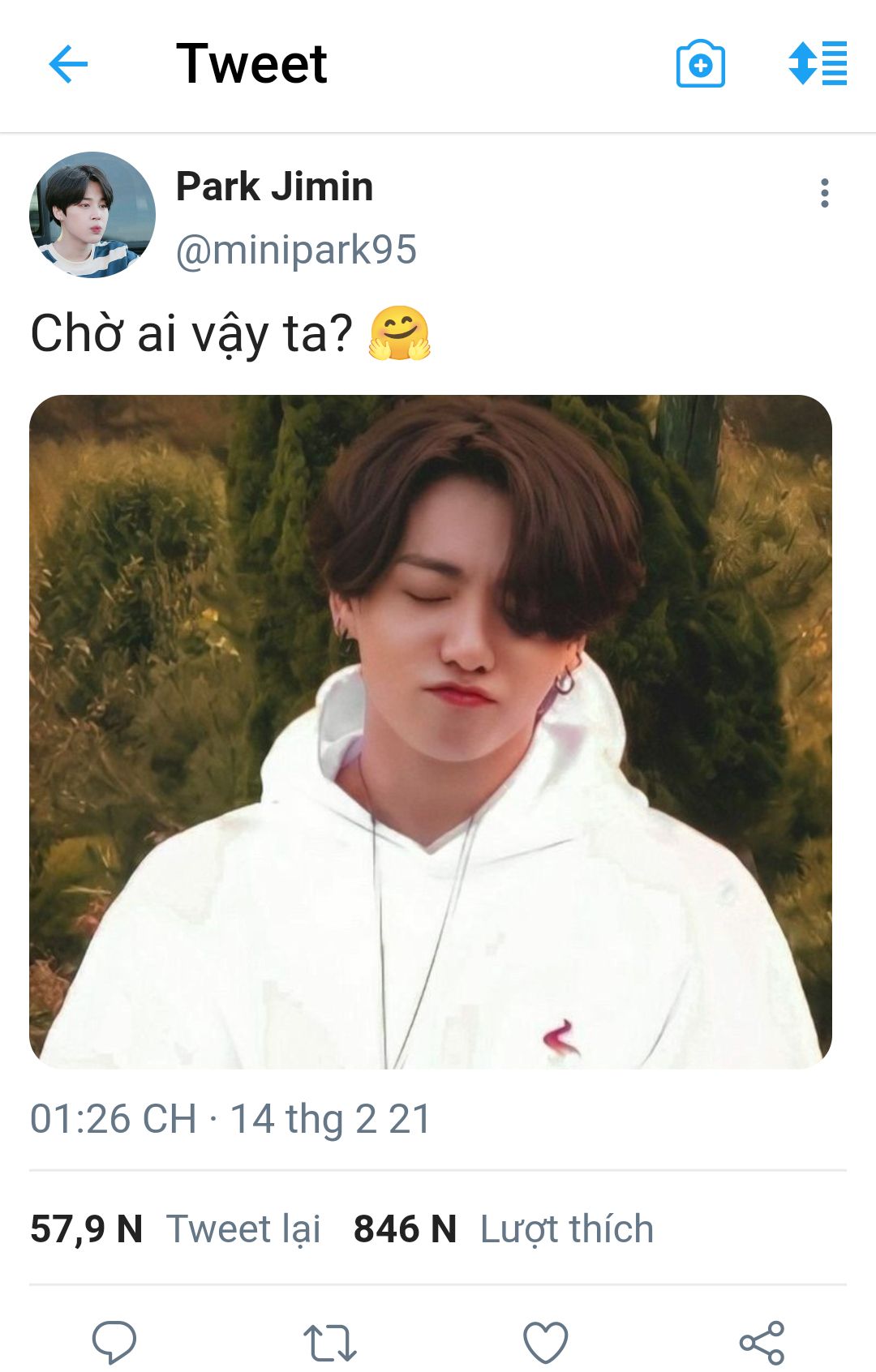Open the @minipark95 handle profile
The image size is (876, 1372).
coord(296,250)
